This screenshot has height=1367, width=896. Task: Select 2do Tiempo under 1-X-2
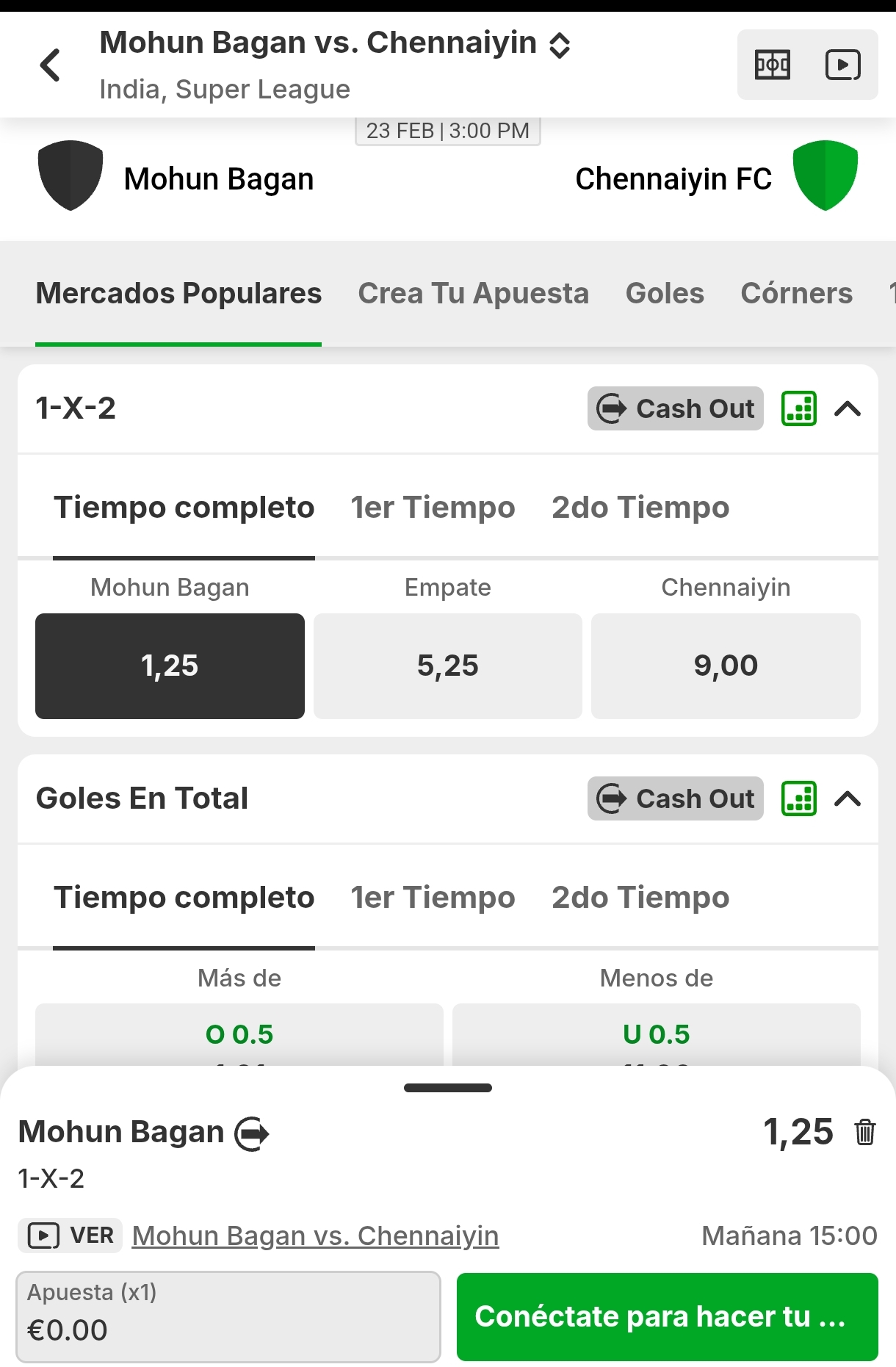point(640,508)
